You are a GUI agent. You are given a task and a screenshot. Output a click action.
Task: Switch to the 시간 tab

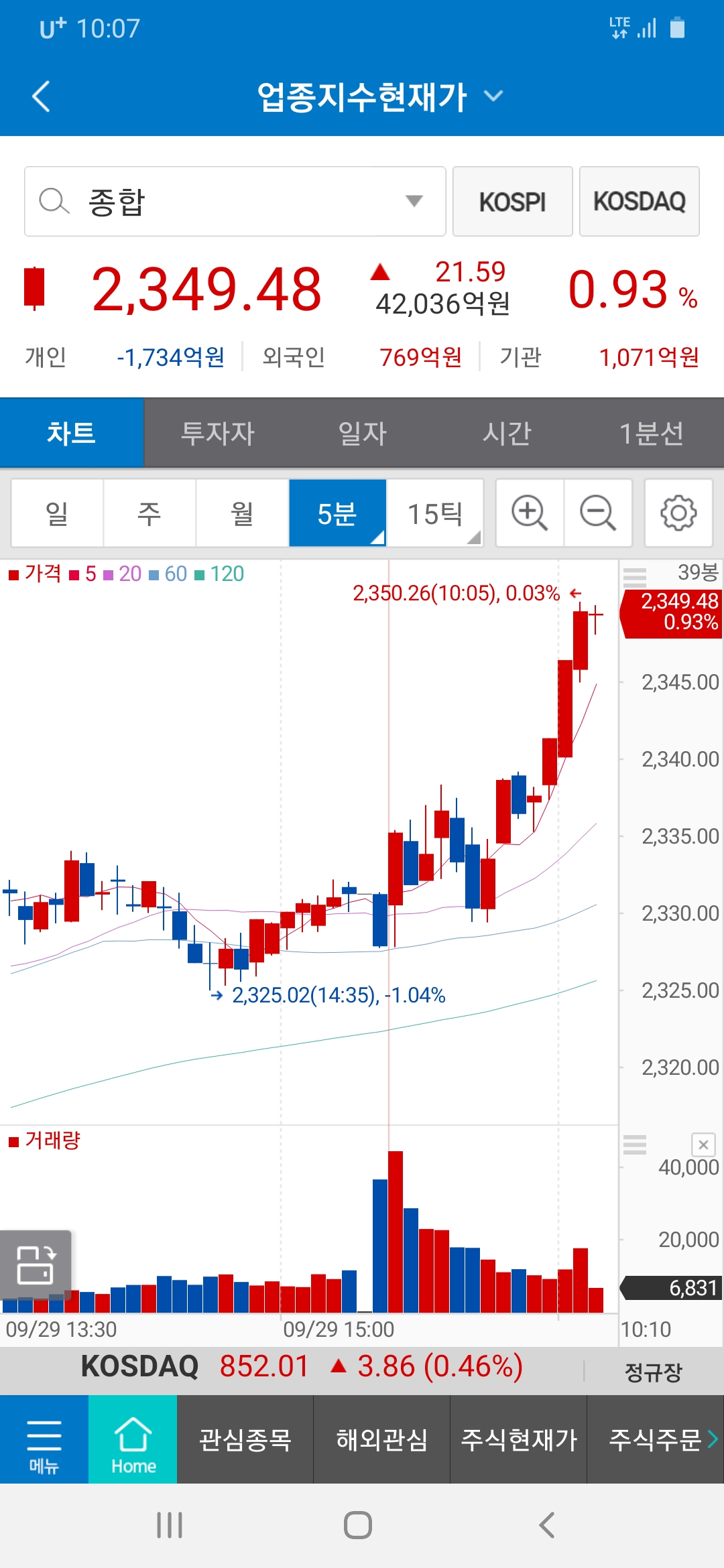click(x=507, y=433)
